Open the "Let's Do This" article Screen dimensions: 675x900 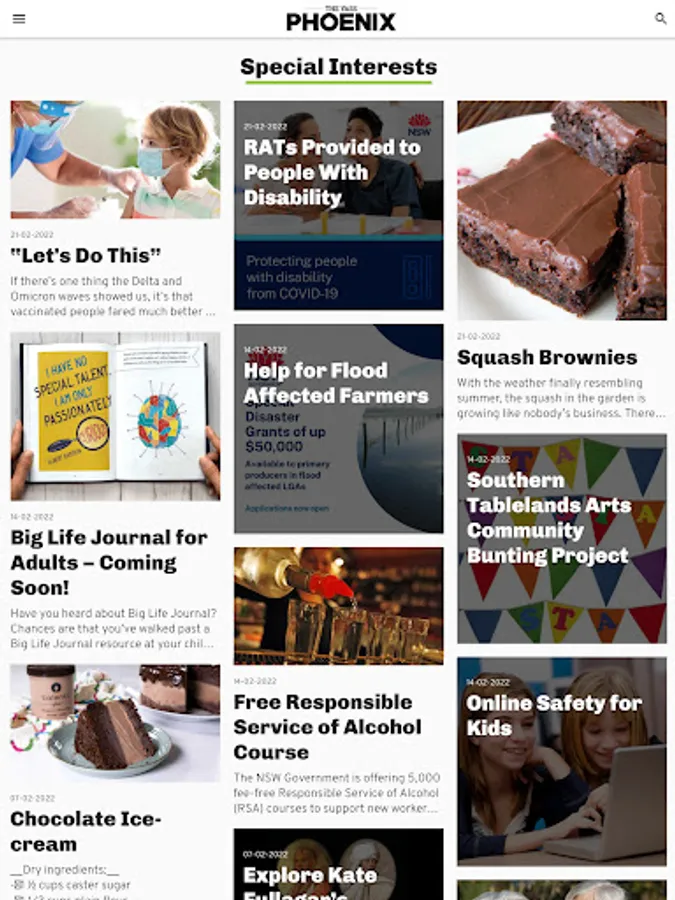86,255
